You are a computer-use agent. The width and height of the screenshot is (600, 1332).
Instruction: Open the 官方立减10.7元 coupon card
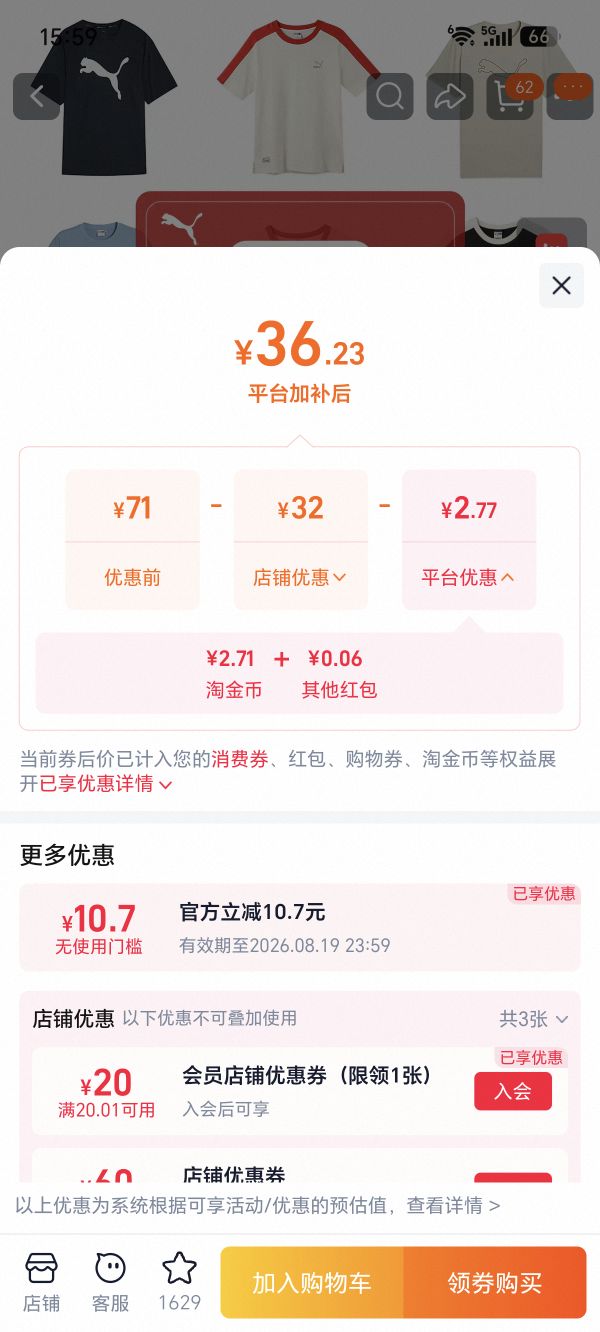point(300,927)
